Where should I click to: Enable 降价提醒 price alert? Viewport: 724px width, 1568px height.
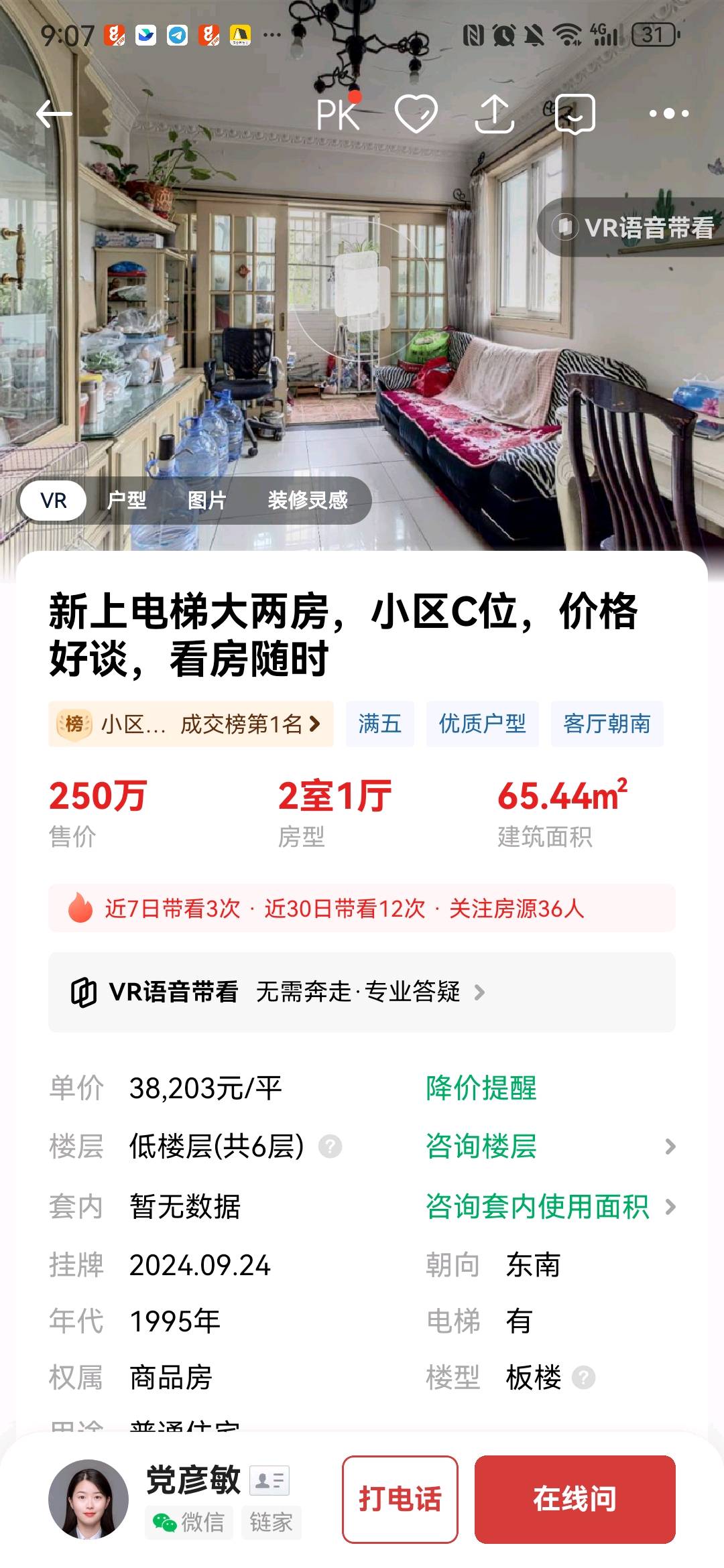[x=481, y=1088]
